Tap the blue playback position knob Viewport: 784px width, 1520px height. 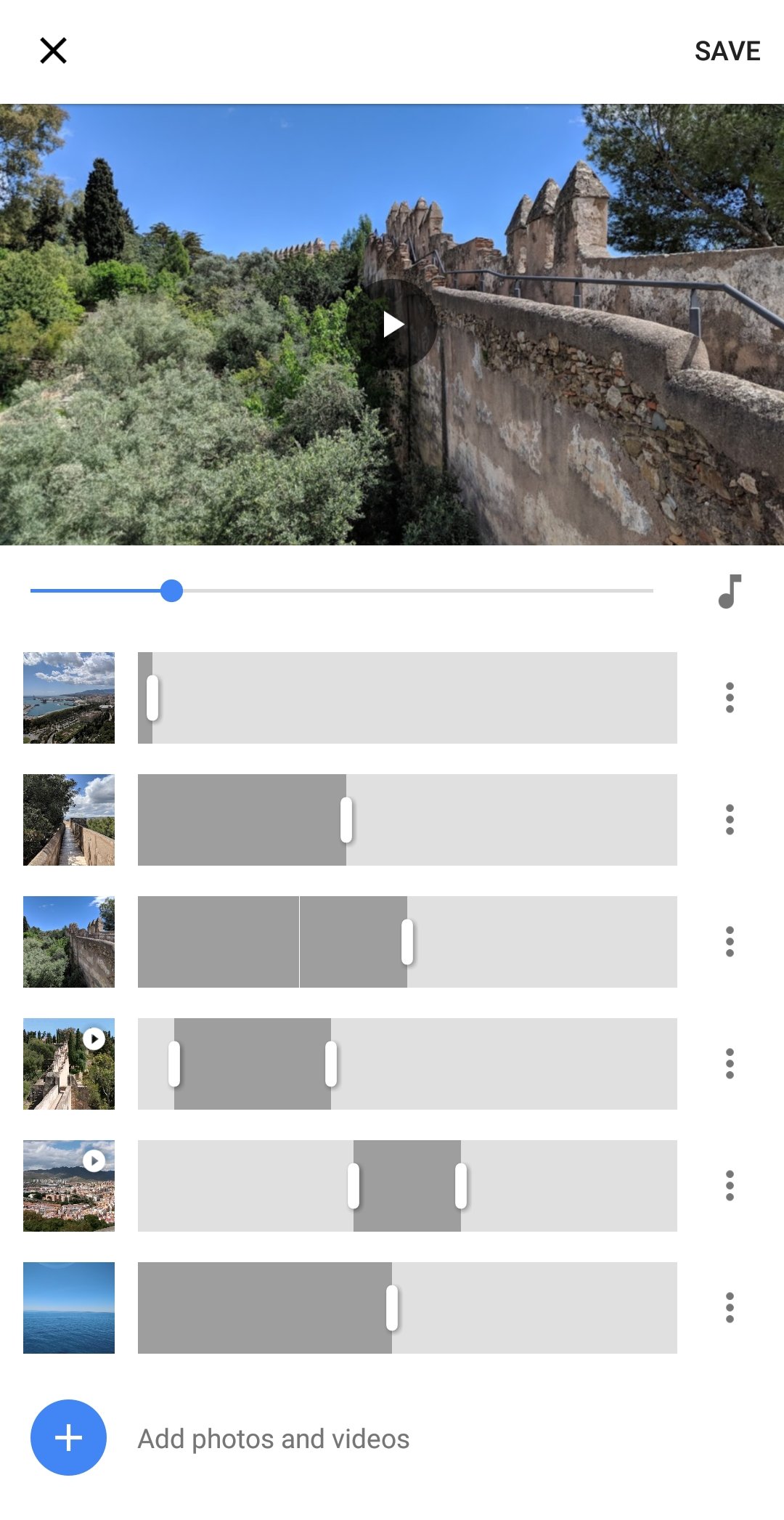click(171, 591)
